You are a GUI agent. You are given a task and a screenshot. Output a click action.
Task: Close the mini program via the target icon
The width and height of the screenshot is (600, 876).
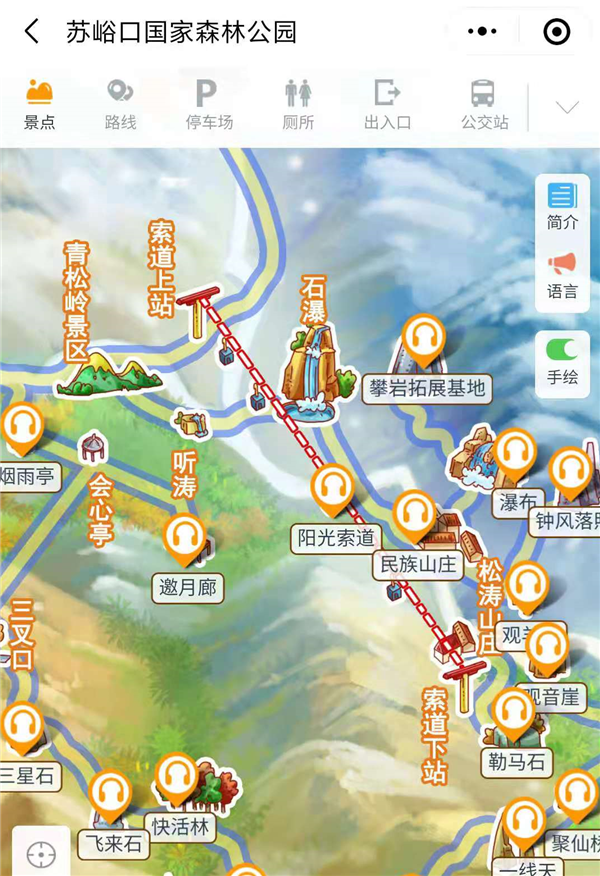pos(557,32)
